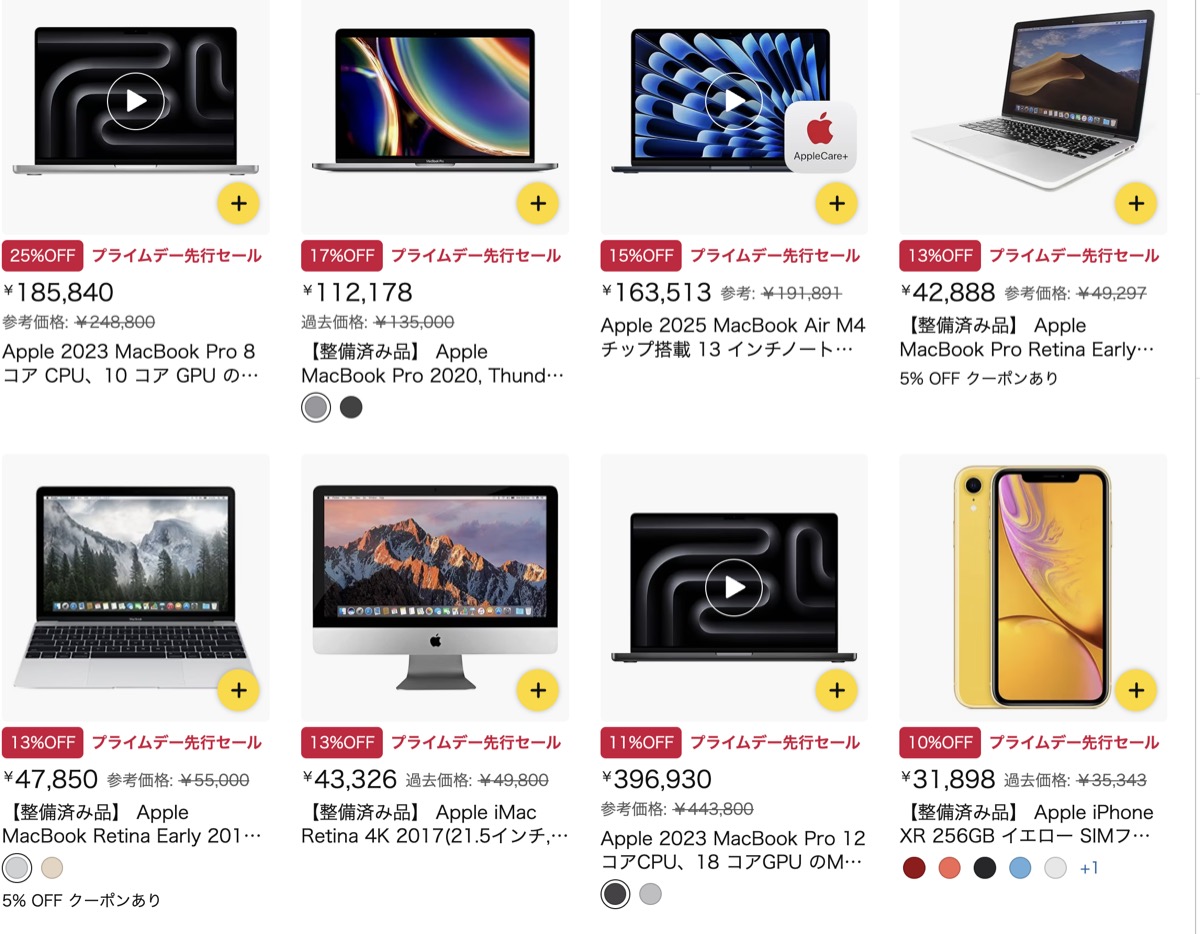
Task: Play the MacBook Air M4 product video
Action: (x=734, y=101)
